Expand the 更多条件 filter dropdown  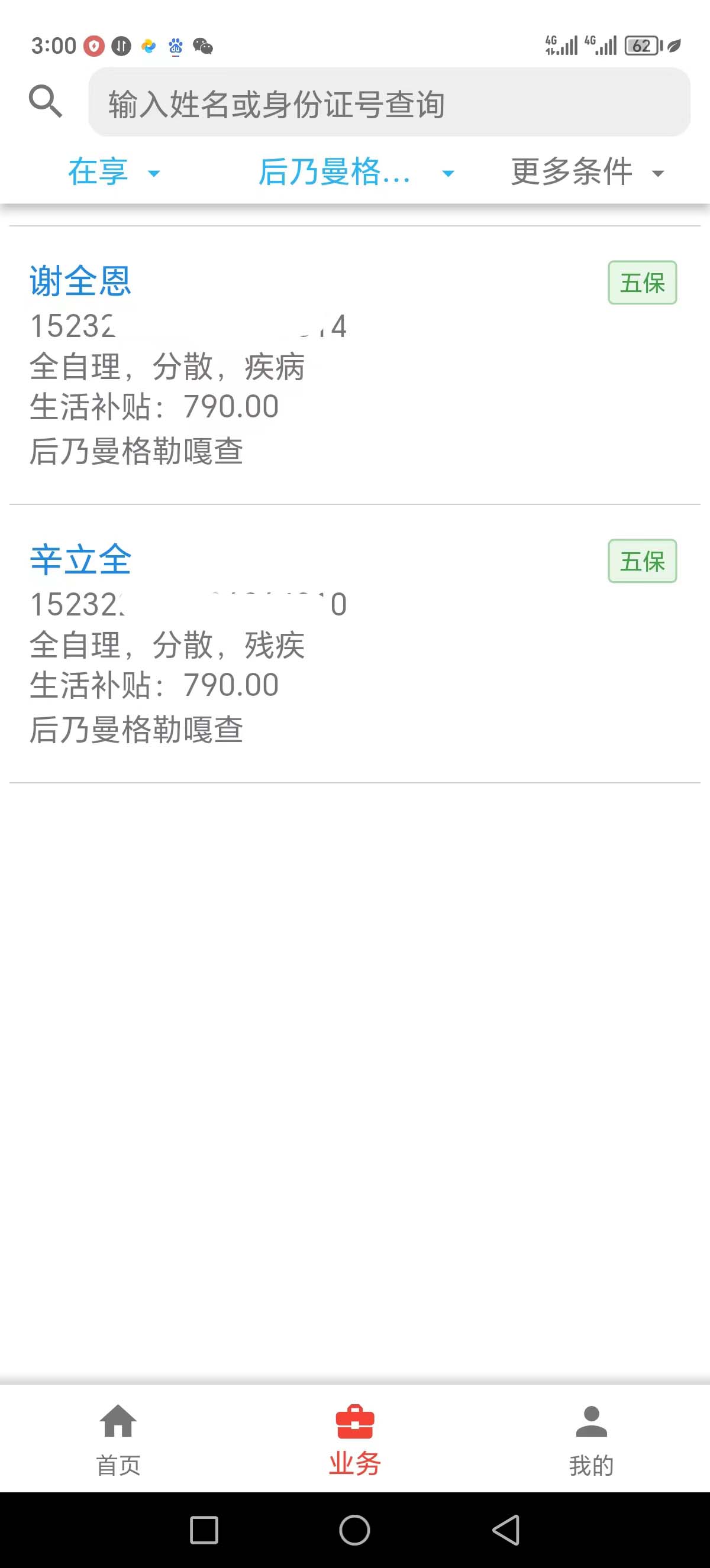[586, 172]
